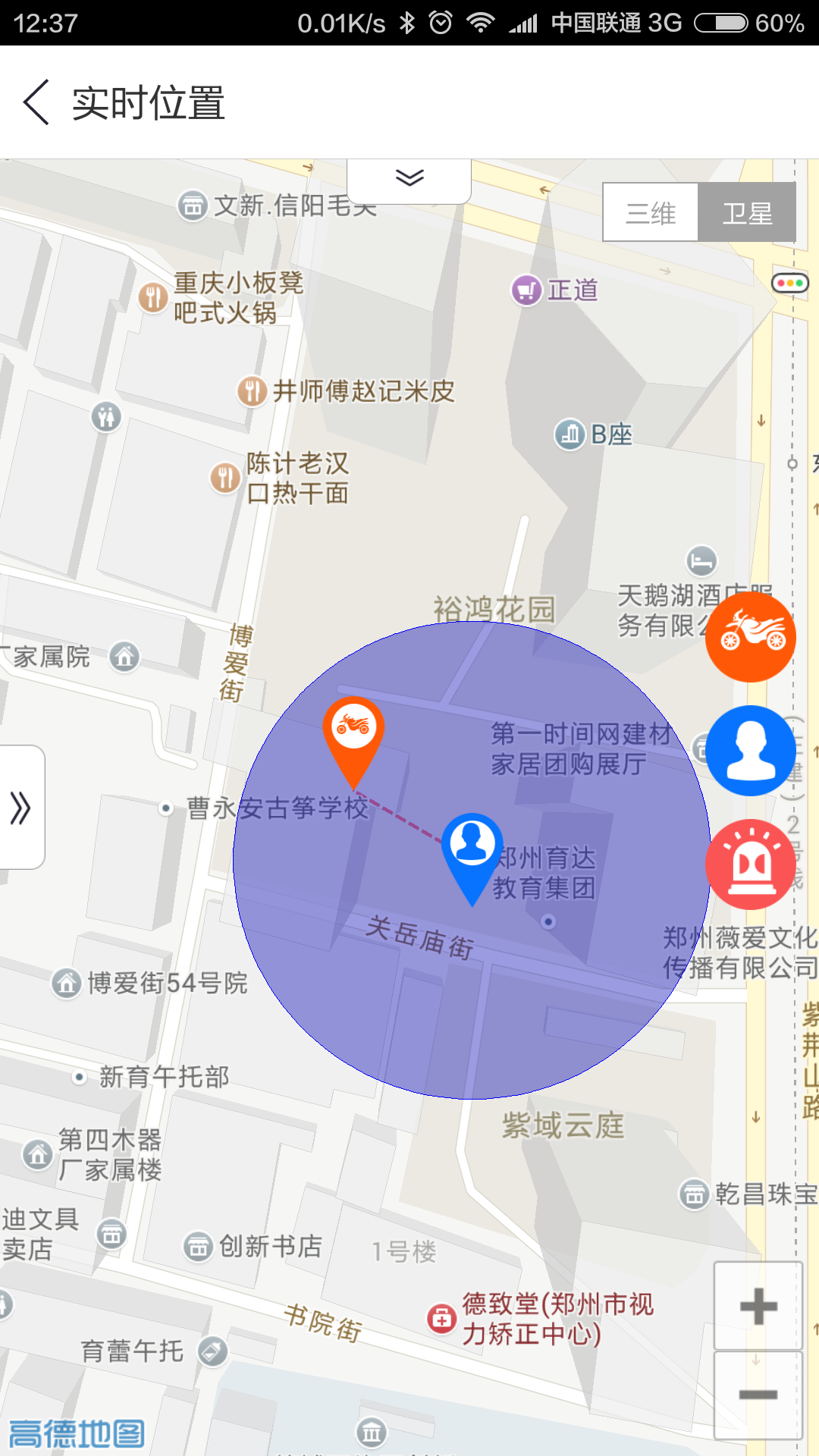Switch map to 三维 view
Viewport: 819px width, 1456px height.
coord(651,213)
